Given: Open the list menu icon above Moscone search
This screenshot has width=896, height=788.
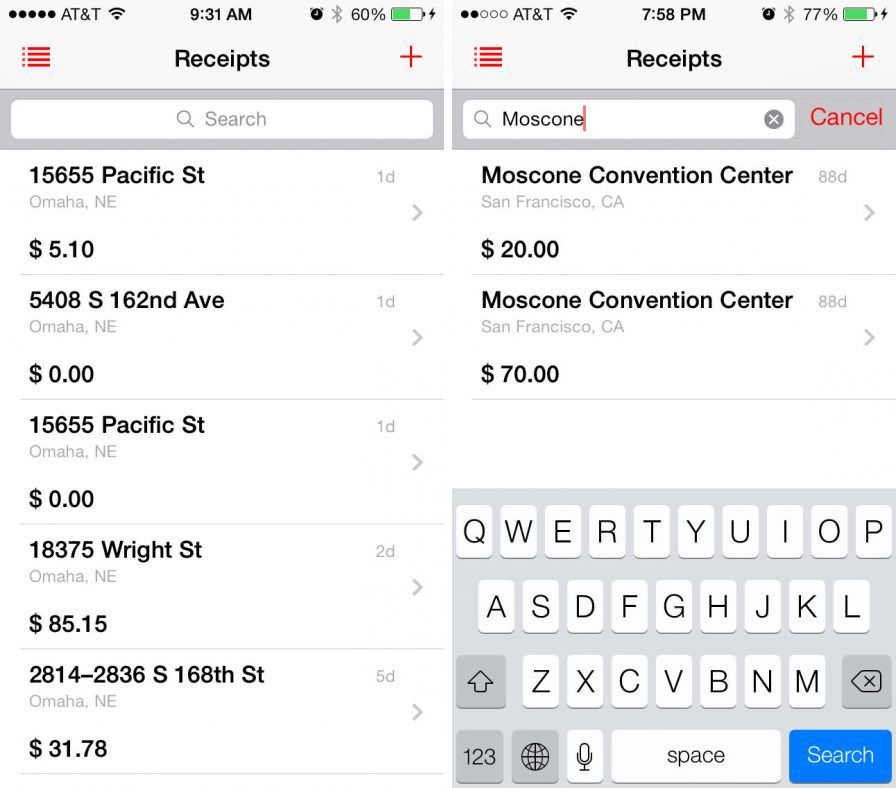Looking at the screenshot, I should pyautogui.click(x=488, y=57).
